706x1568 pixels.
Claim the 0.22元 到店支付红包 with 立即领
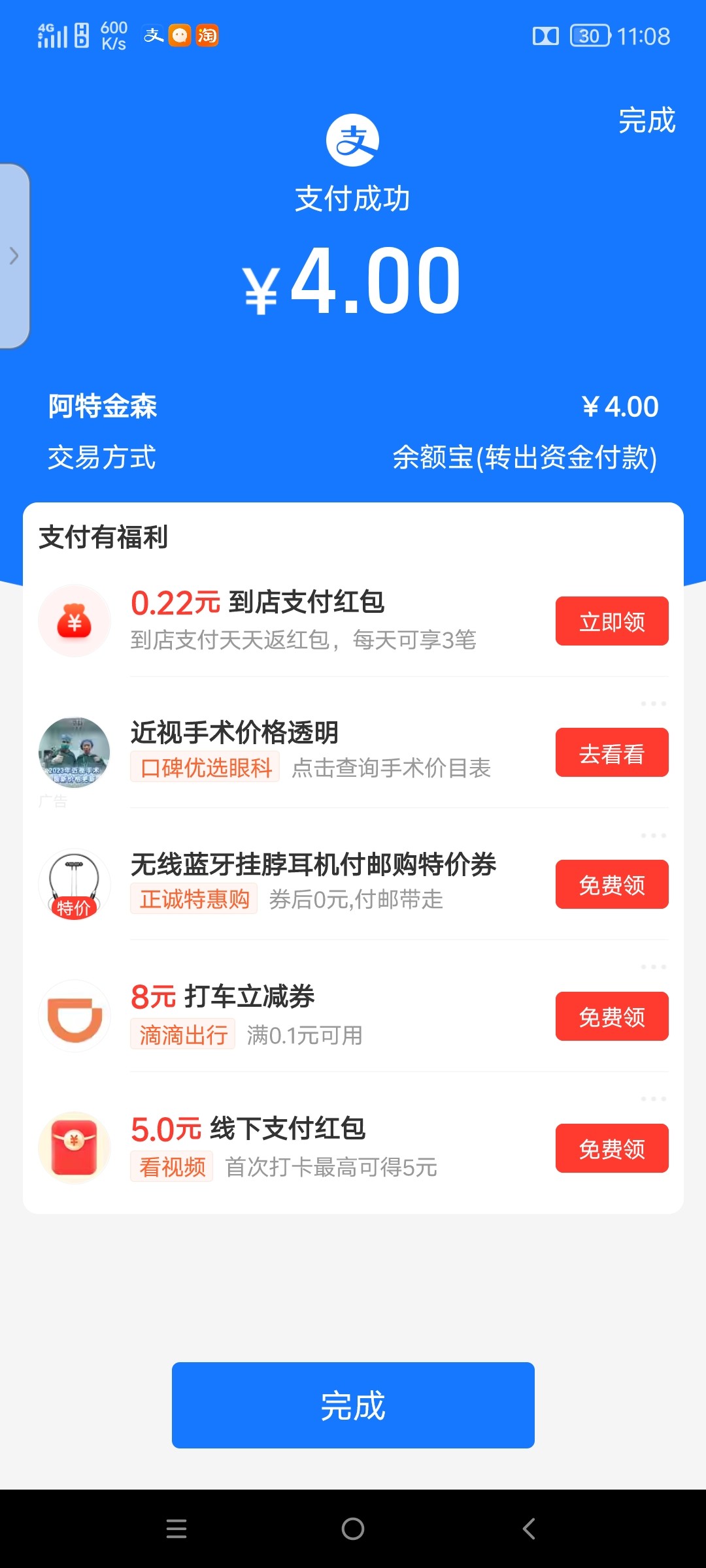[x=612, y=621]
